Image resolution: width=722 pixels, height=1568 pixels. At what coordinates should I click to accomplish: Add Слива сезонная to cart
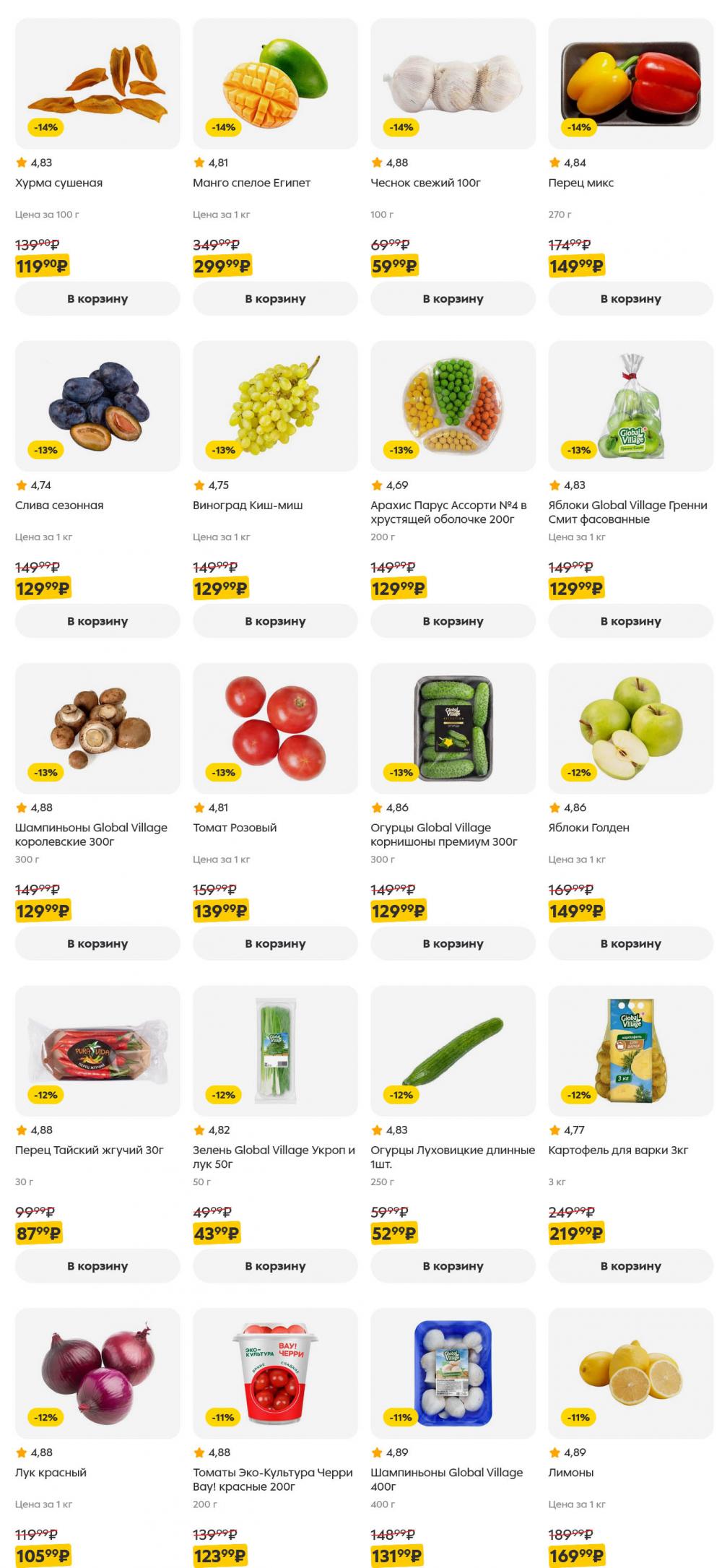pyautogui.click(x=97, y=621)
